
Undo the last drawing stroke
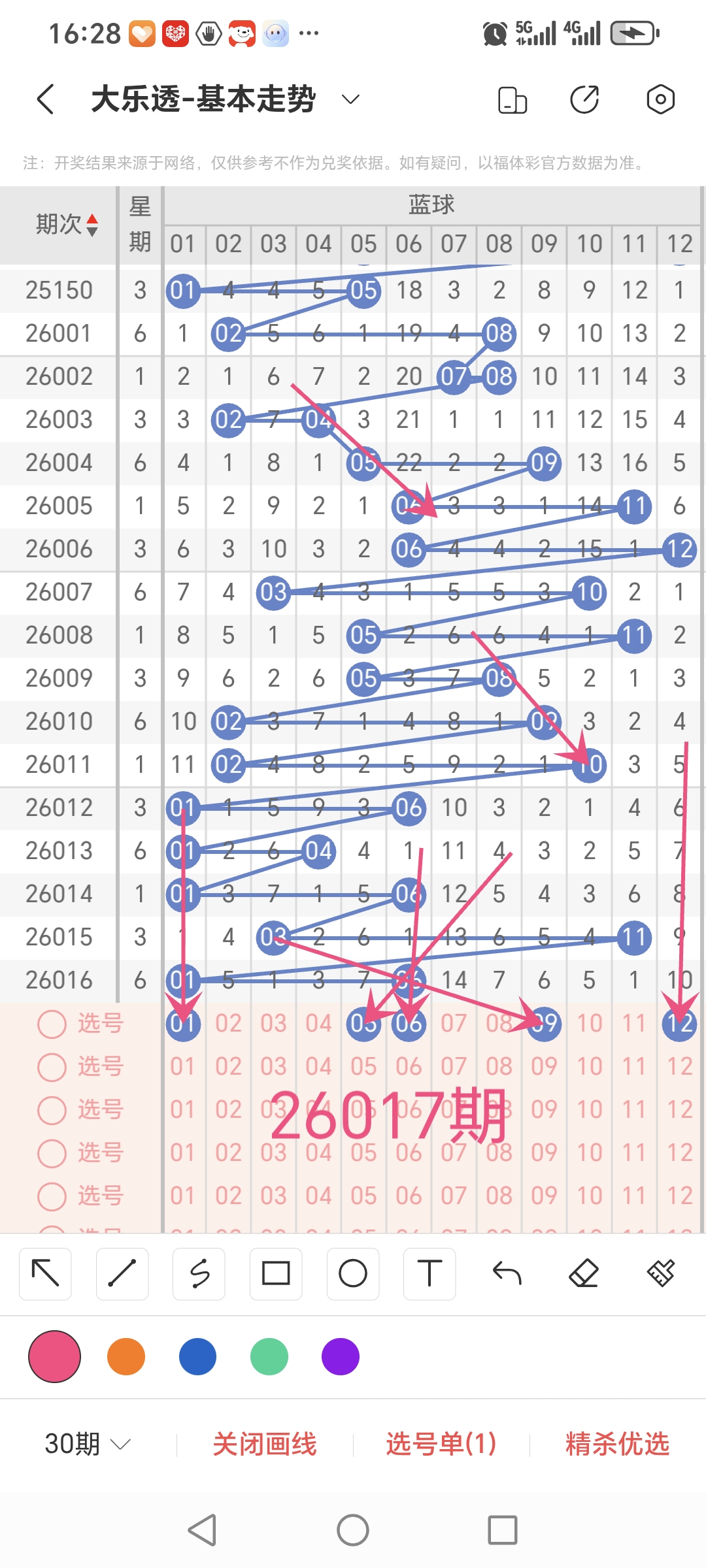pos(507,1273)
